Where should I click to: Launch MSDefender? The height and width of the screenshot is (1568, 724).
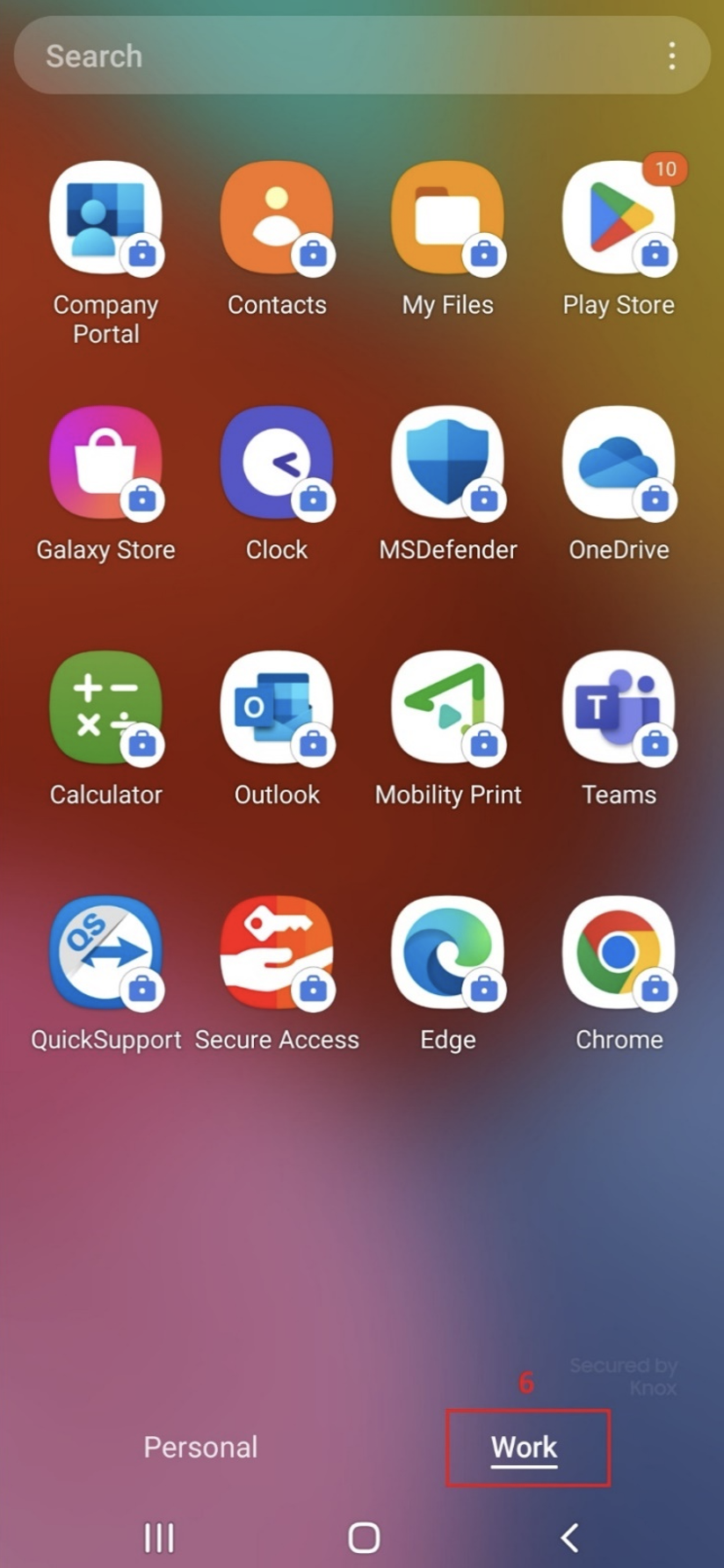[x=447, y=462]
